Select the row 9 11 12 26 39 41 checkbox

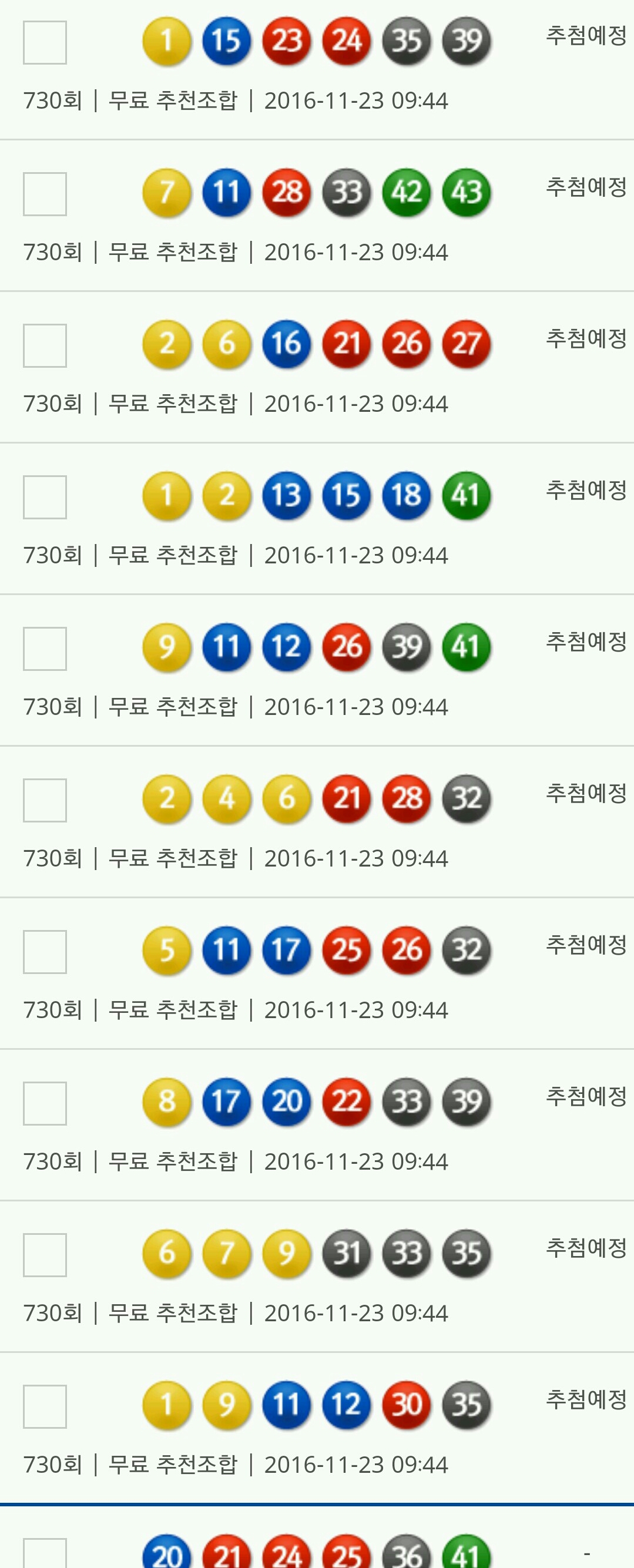[x=45, y=649]
